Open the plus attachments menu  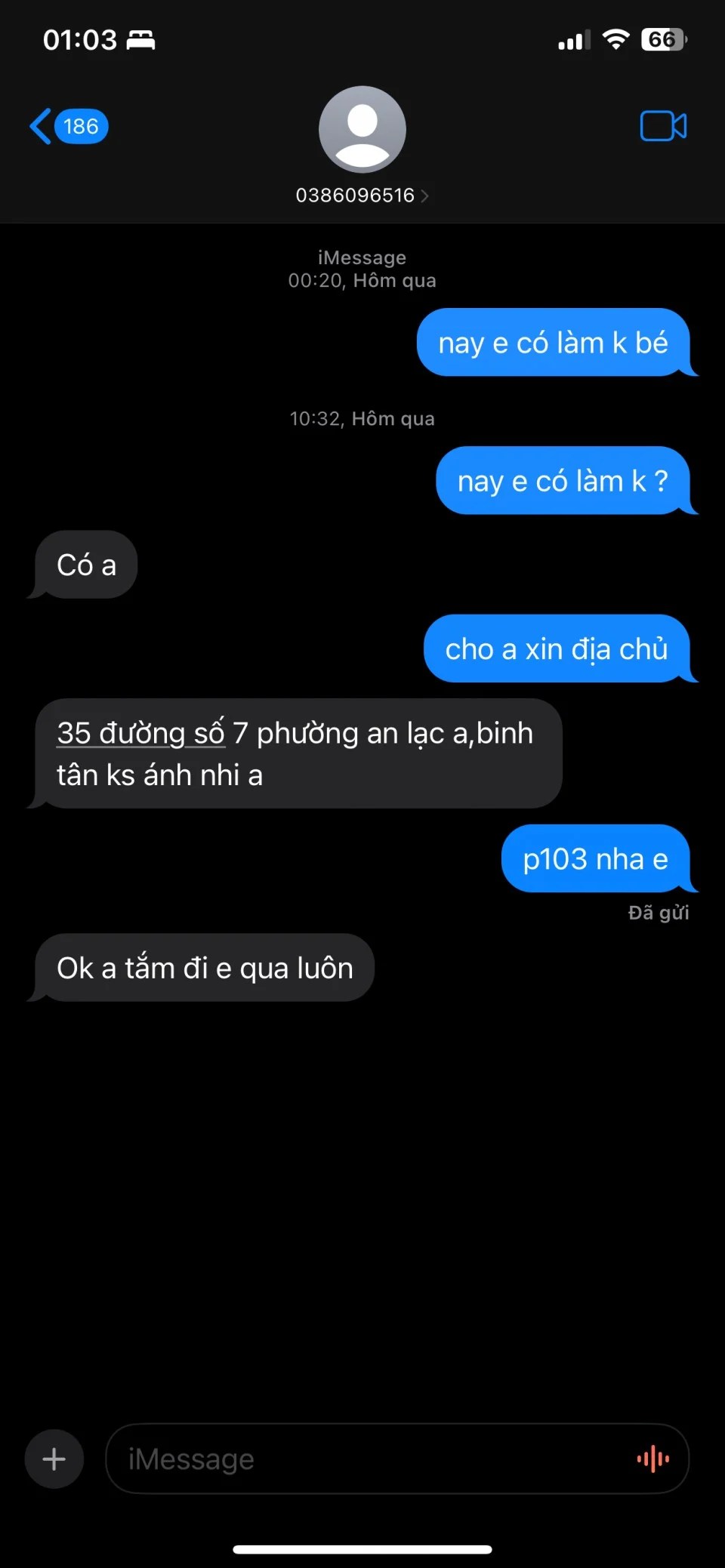tap(54, 1459)
